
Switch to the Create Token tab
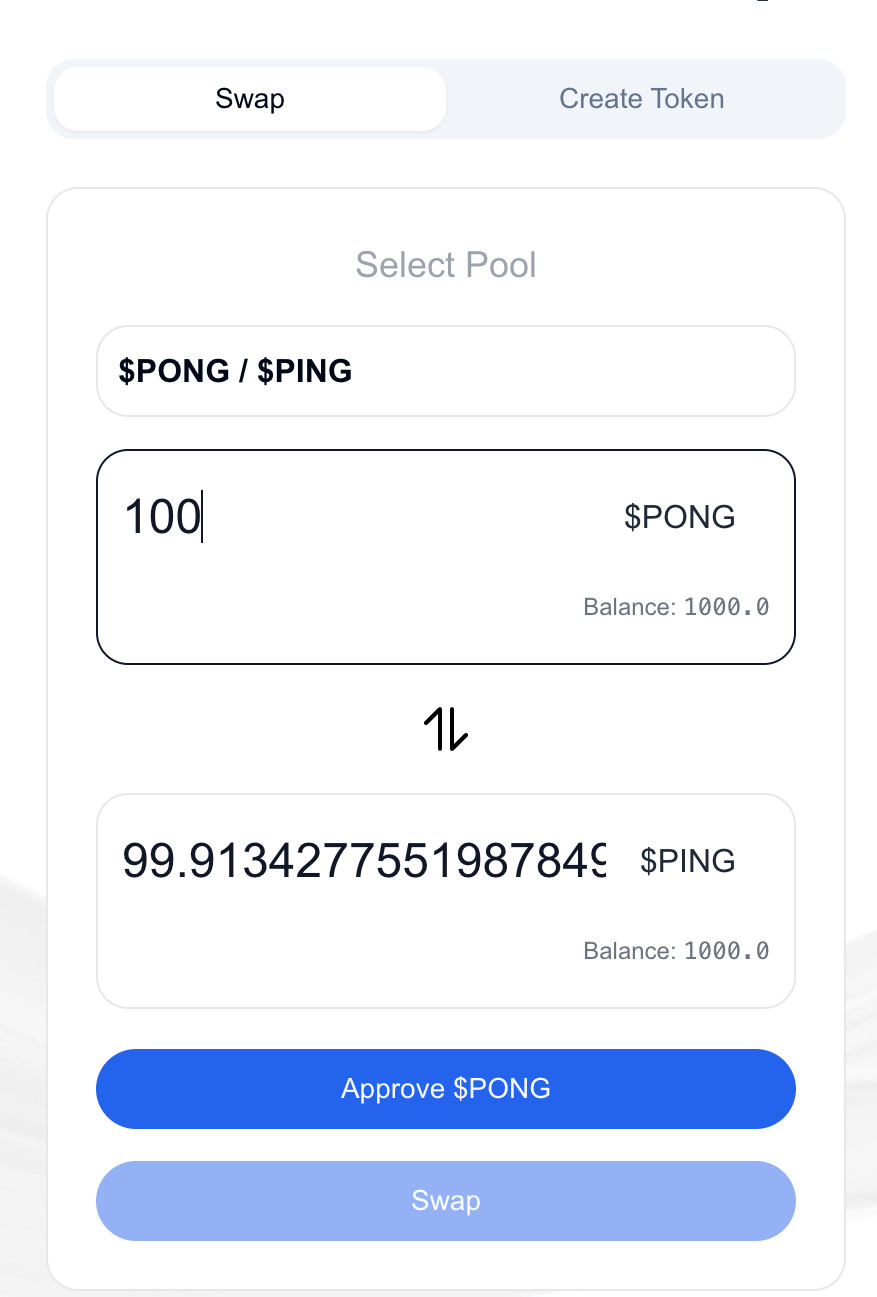[x=641, y=98]
